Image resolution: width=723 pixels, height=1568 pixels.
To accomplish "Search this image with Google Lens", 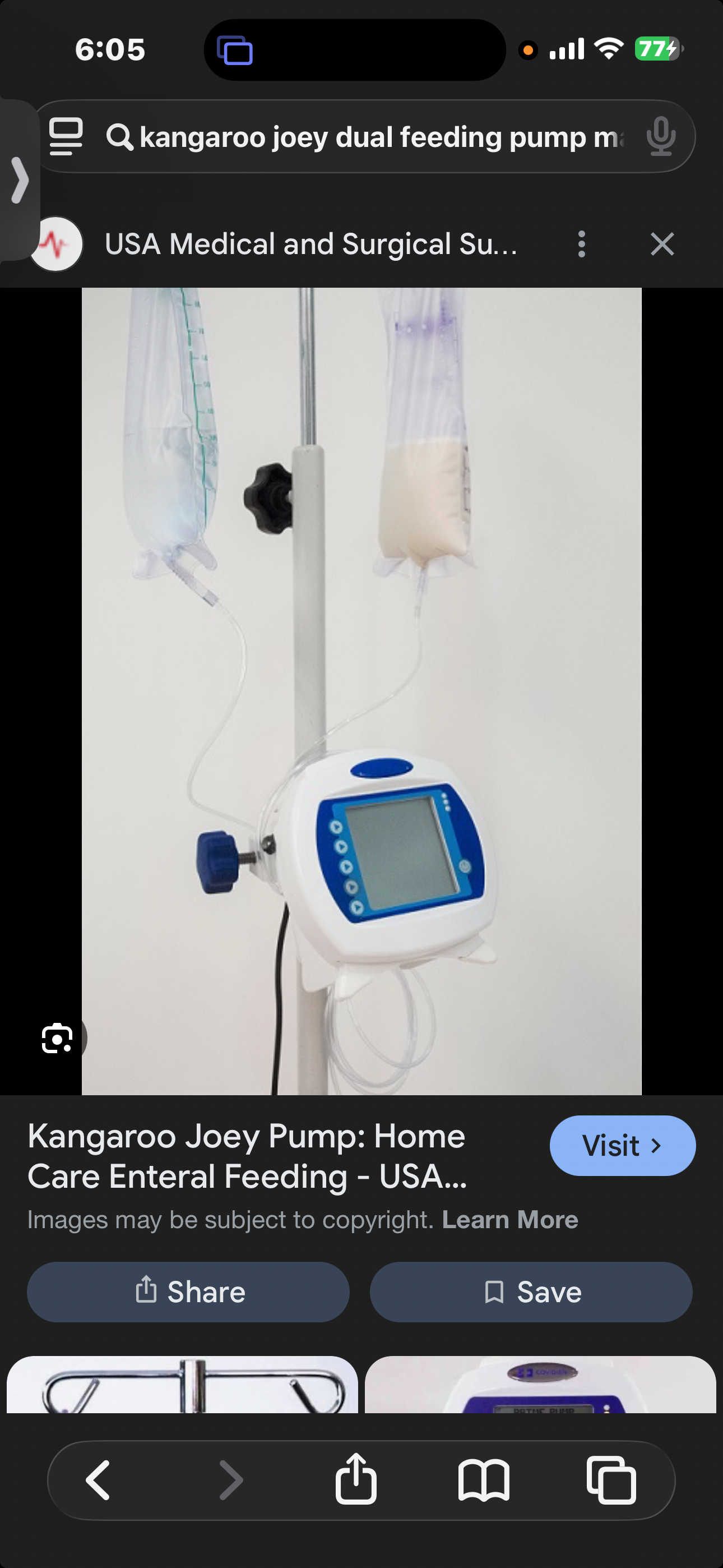I will tap(57, 1039).
